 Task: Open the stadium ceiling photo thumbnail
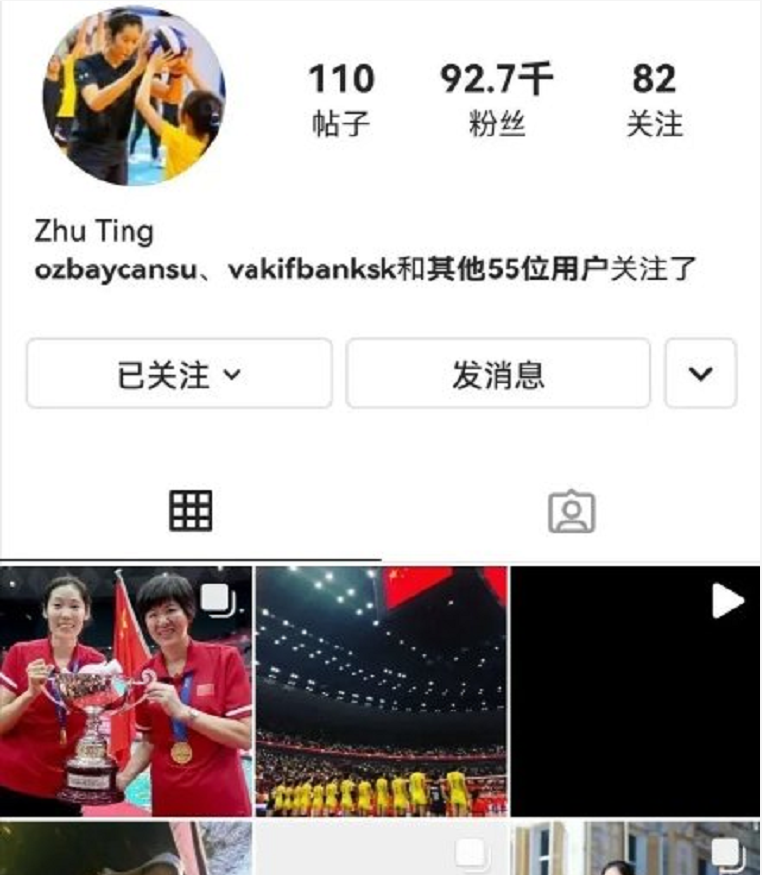tap(381, 690)
